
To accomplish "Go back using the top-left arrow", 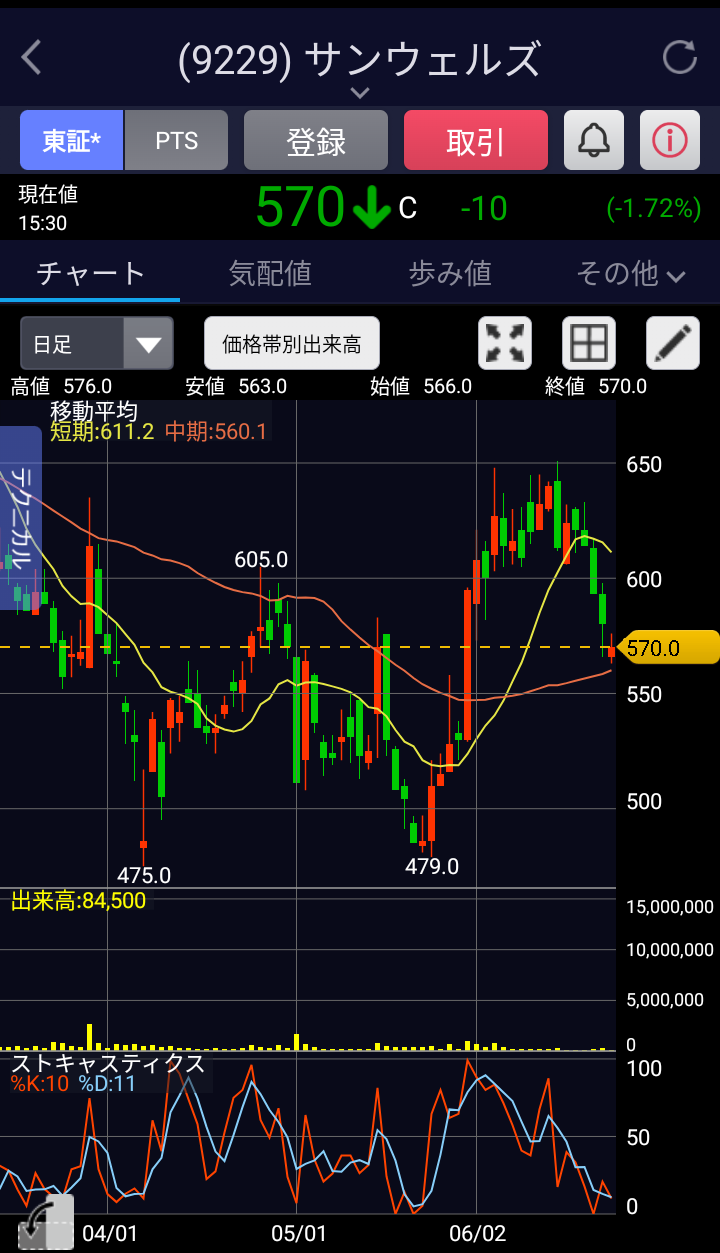I will point(31,57).
